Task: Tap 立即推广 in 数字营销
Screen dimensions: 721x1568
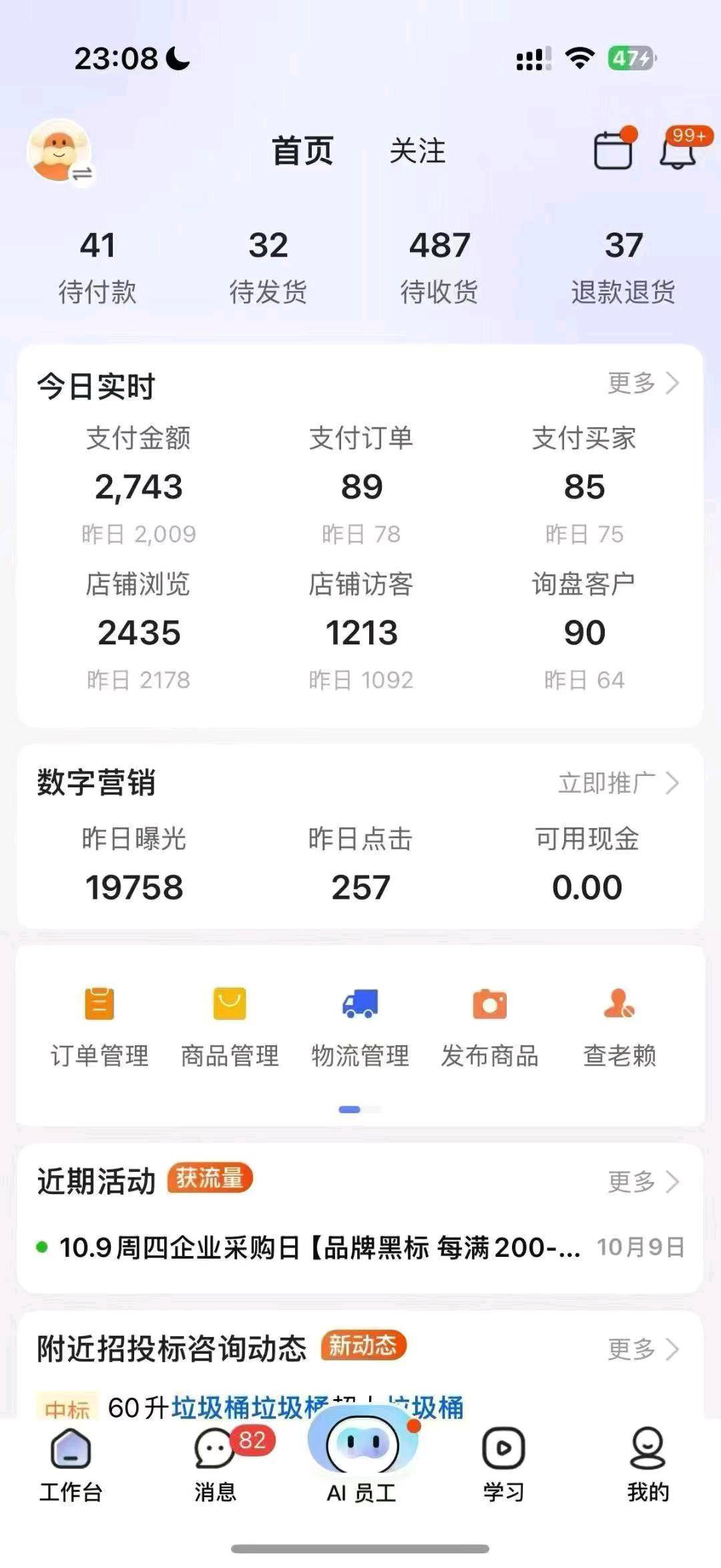Action: (618, 783)
